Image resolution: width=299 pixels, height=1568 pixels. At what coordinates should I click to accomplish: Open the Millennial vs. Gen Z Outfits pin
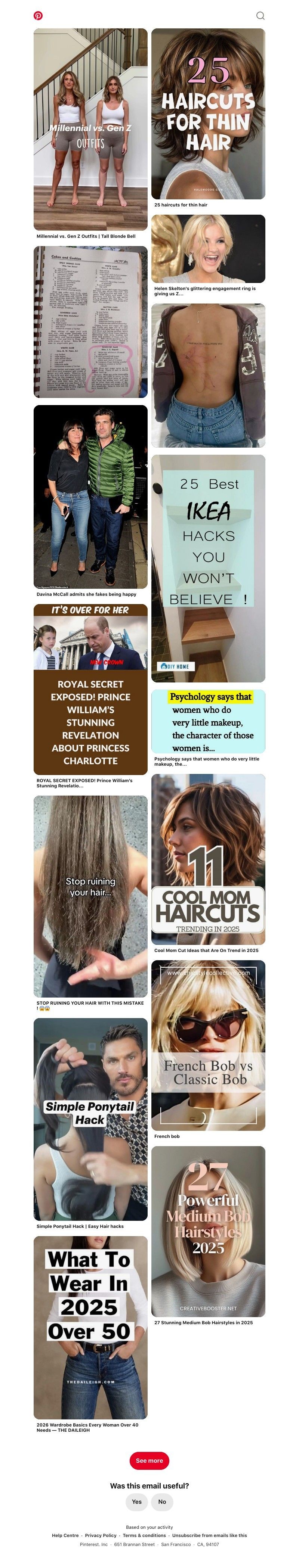(x=90, y=129)
